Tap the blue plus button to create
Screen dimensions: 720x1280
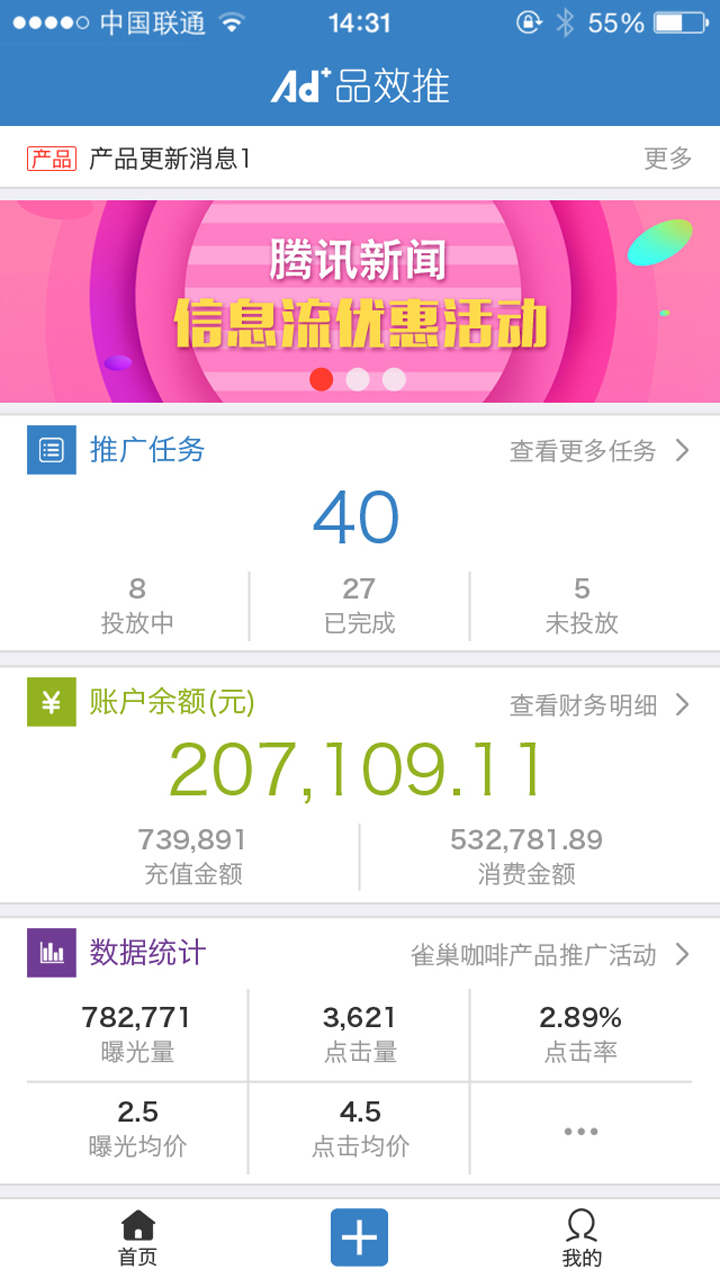[x=360, y=1238]
